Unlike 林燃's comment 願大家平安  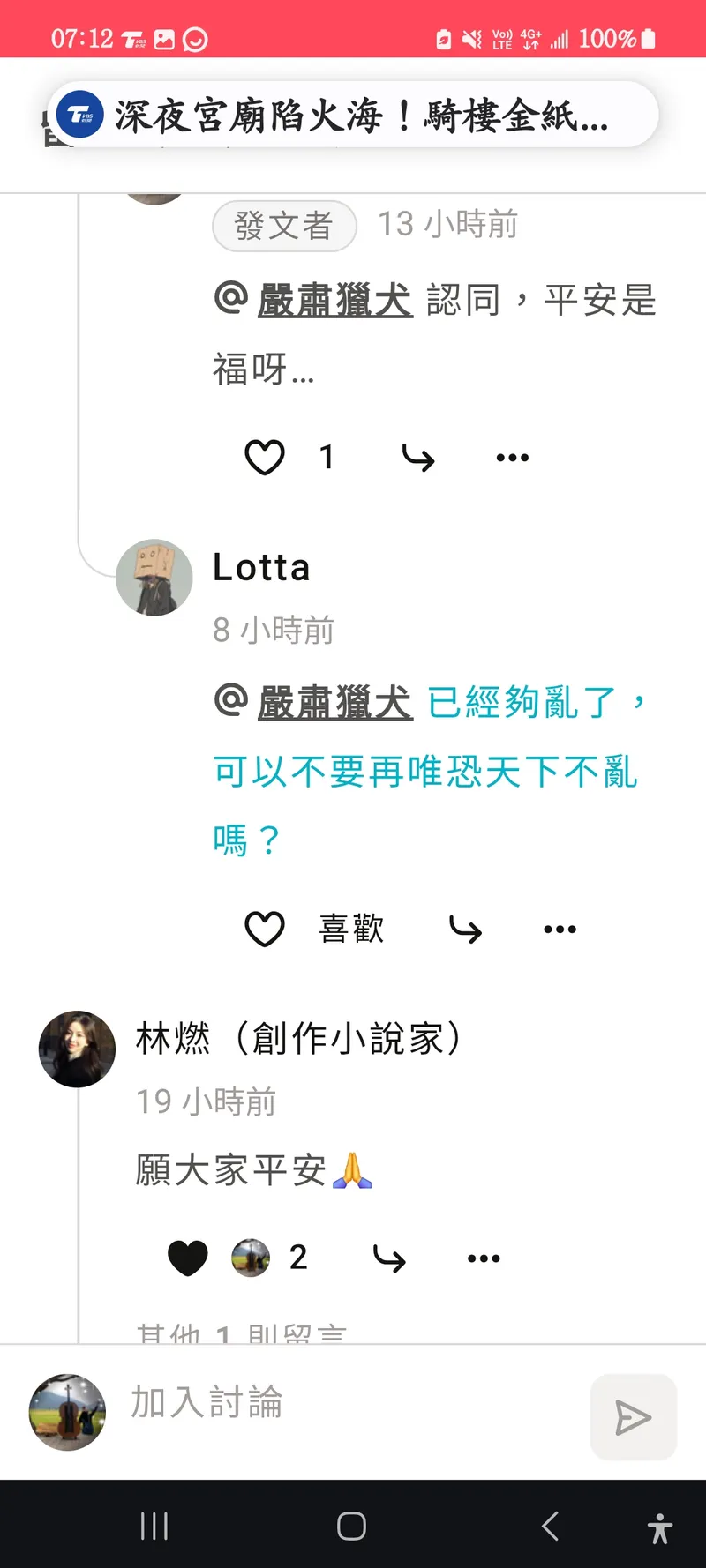pyautogui.click(x=187, y=1258)
